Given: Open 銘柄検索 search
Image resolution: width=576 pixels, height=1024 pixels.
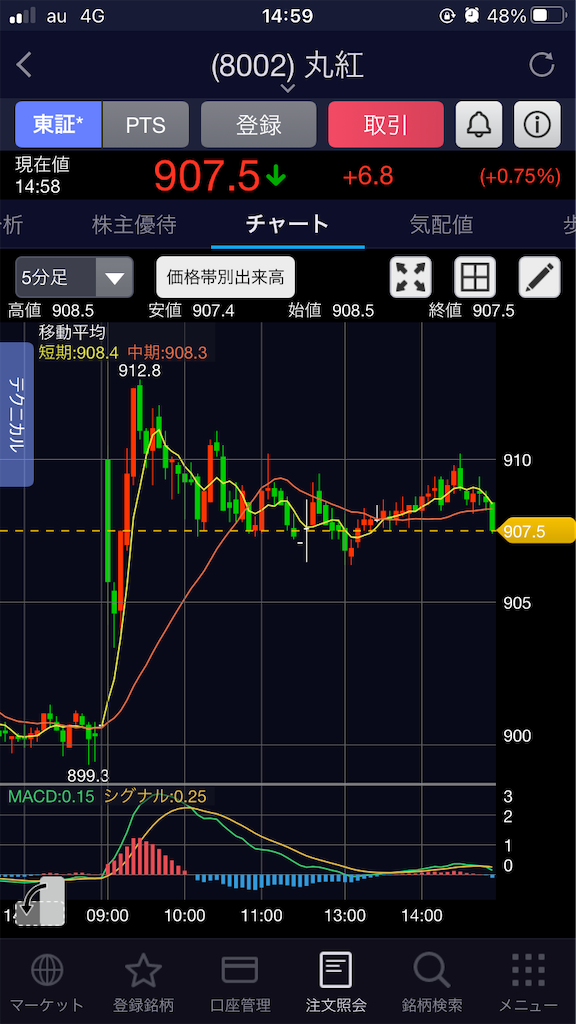Looking at the screenshot, I should tap(432, 982).
